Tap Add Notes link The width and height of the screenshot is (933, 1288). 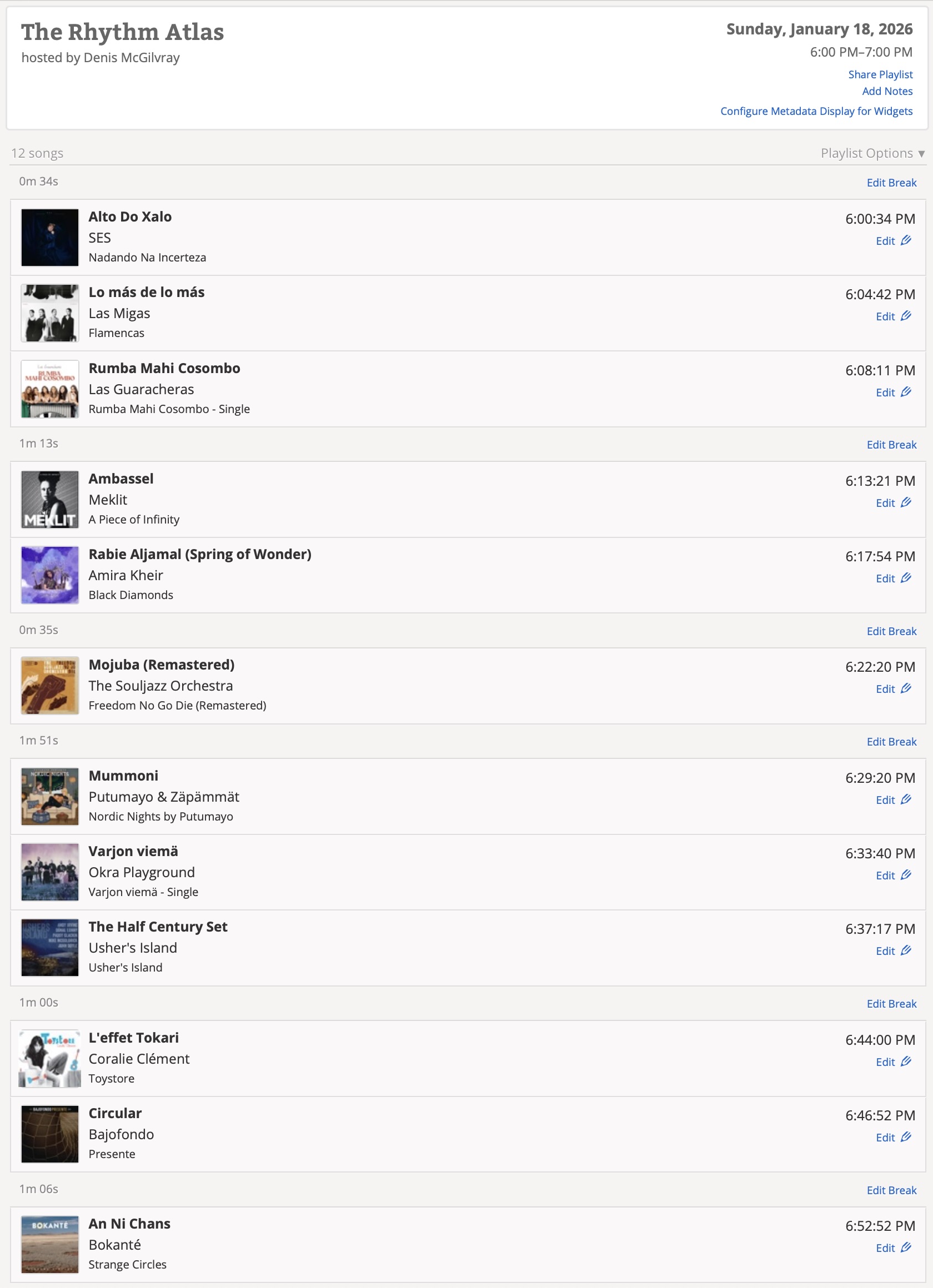(x=886, y=91)
